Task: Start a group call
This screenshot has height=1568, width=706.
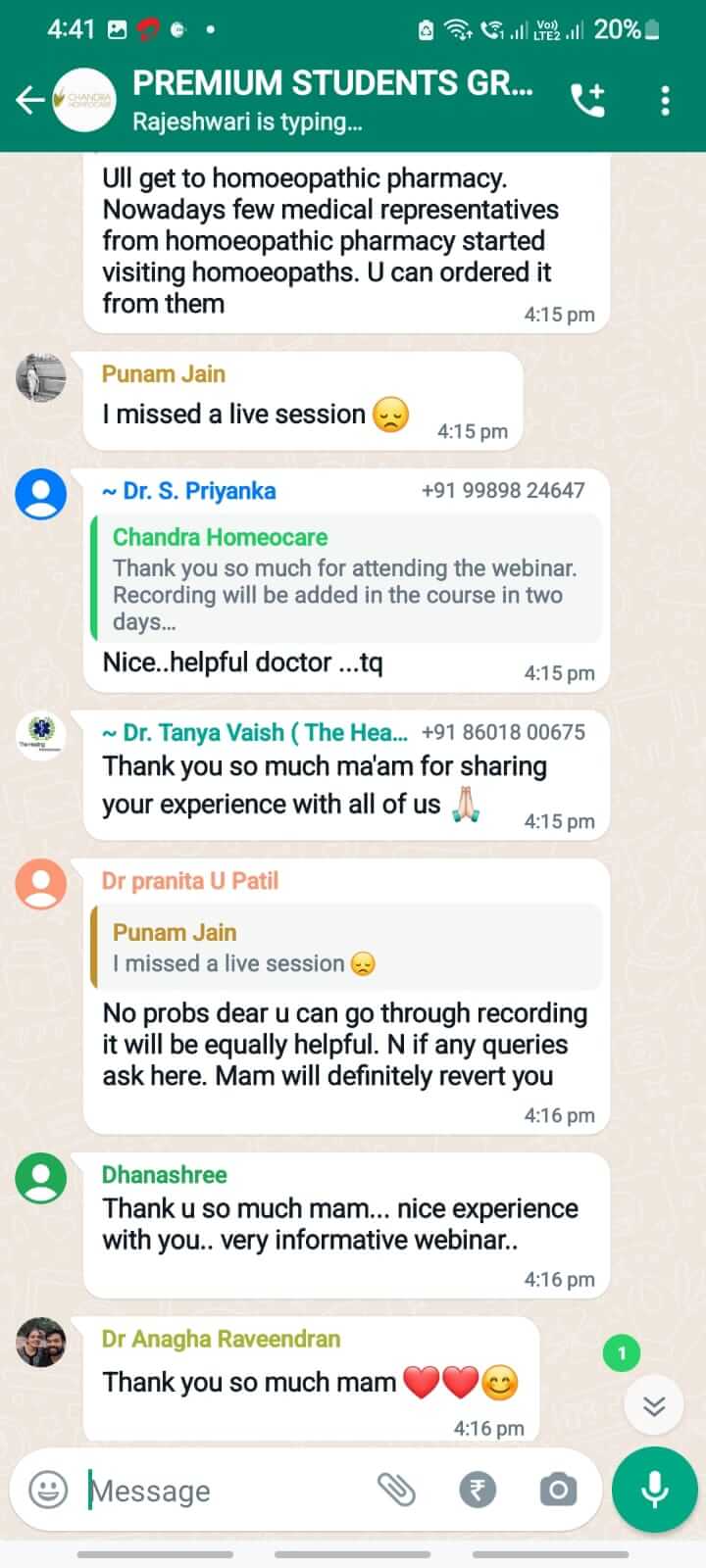Action: point(588,99)
